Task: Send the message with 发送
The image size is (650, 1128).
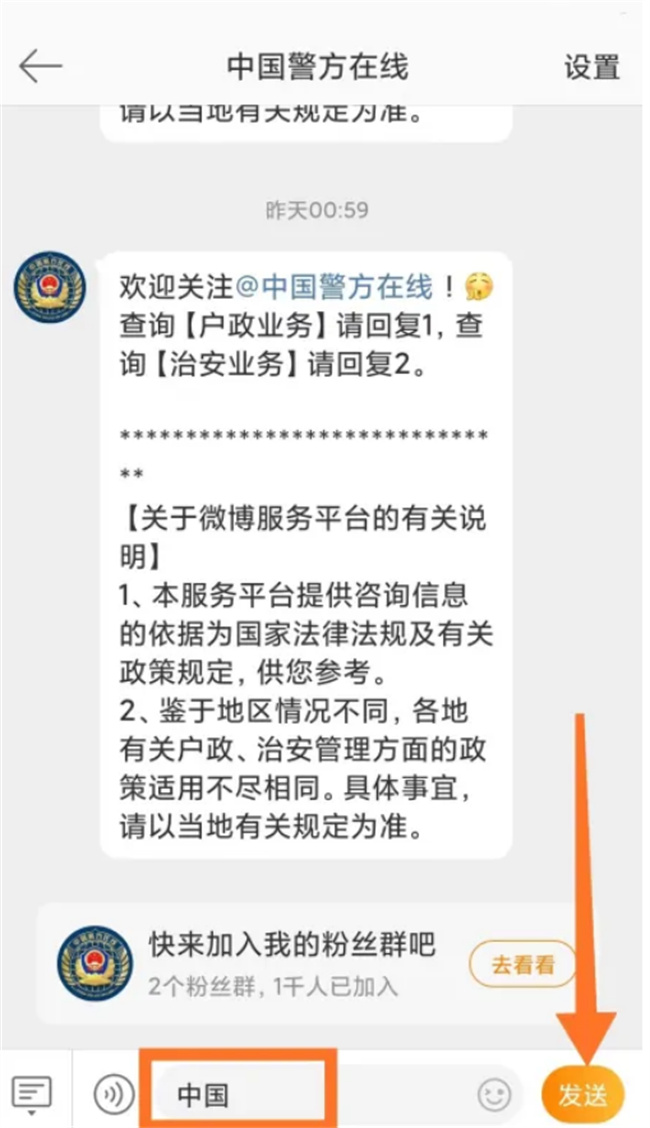Action: [583, 1094]
